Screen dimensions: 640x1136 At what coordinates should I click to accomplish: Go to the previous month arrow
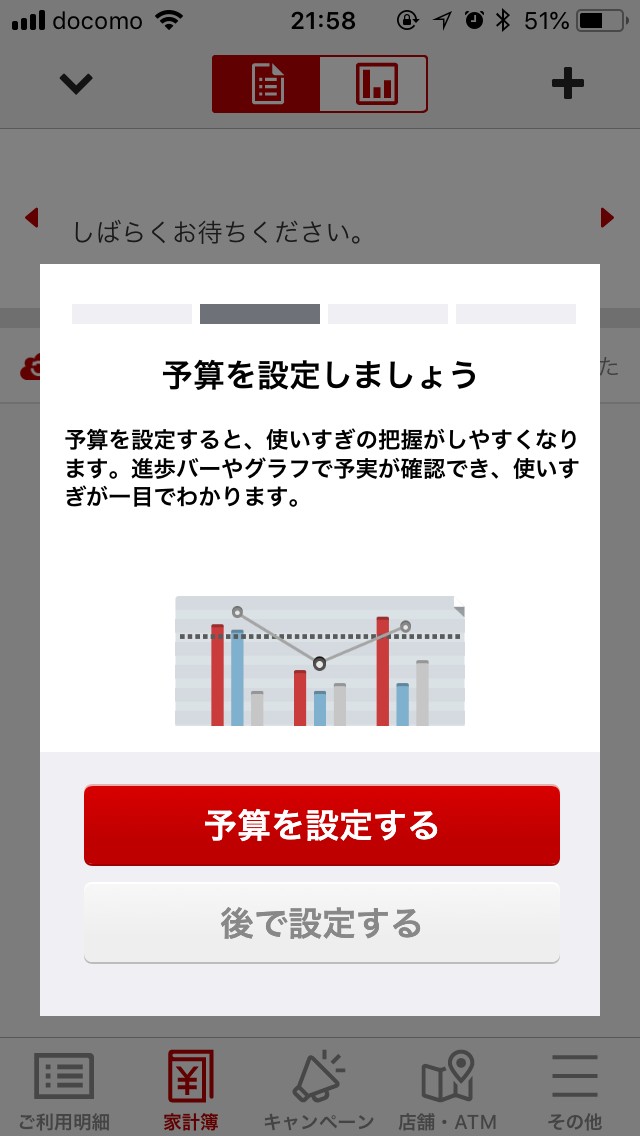point(31,217)
